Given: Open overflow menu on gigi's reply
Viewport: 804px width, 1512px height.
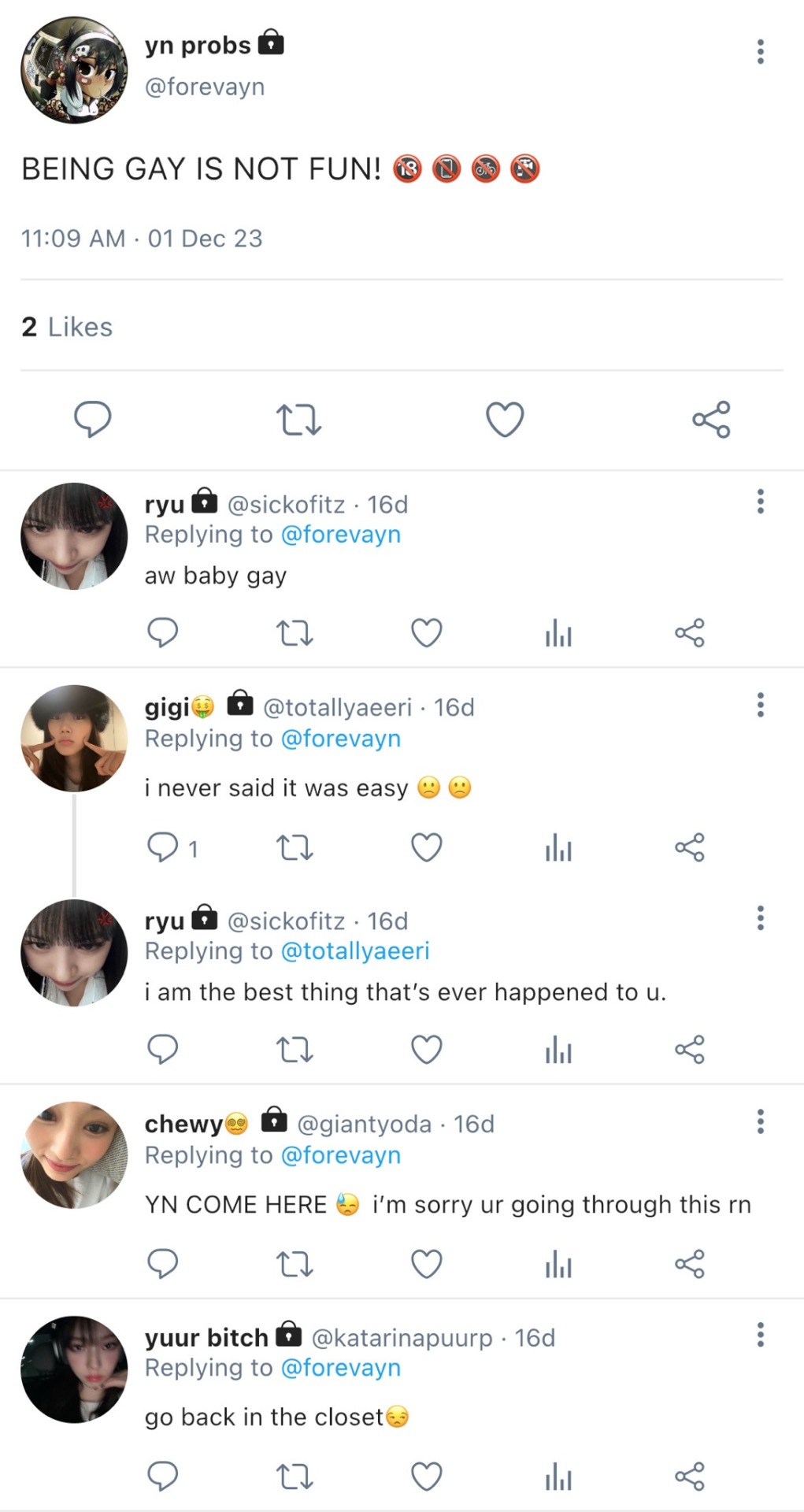Looking at the screenshot, I should 760,705.
